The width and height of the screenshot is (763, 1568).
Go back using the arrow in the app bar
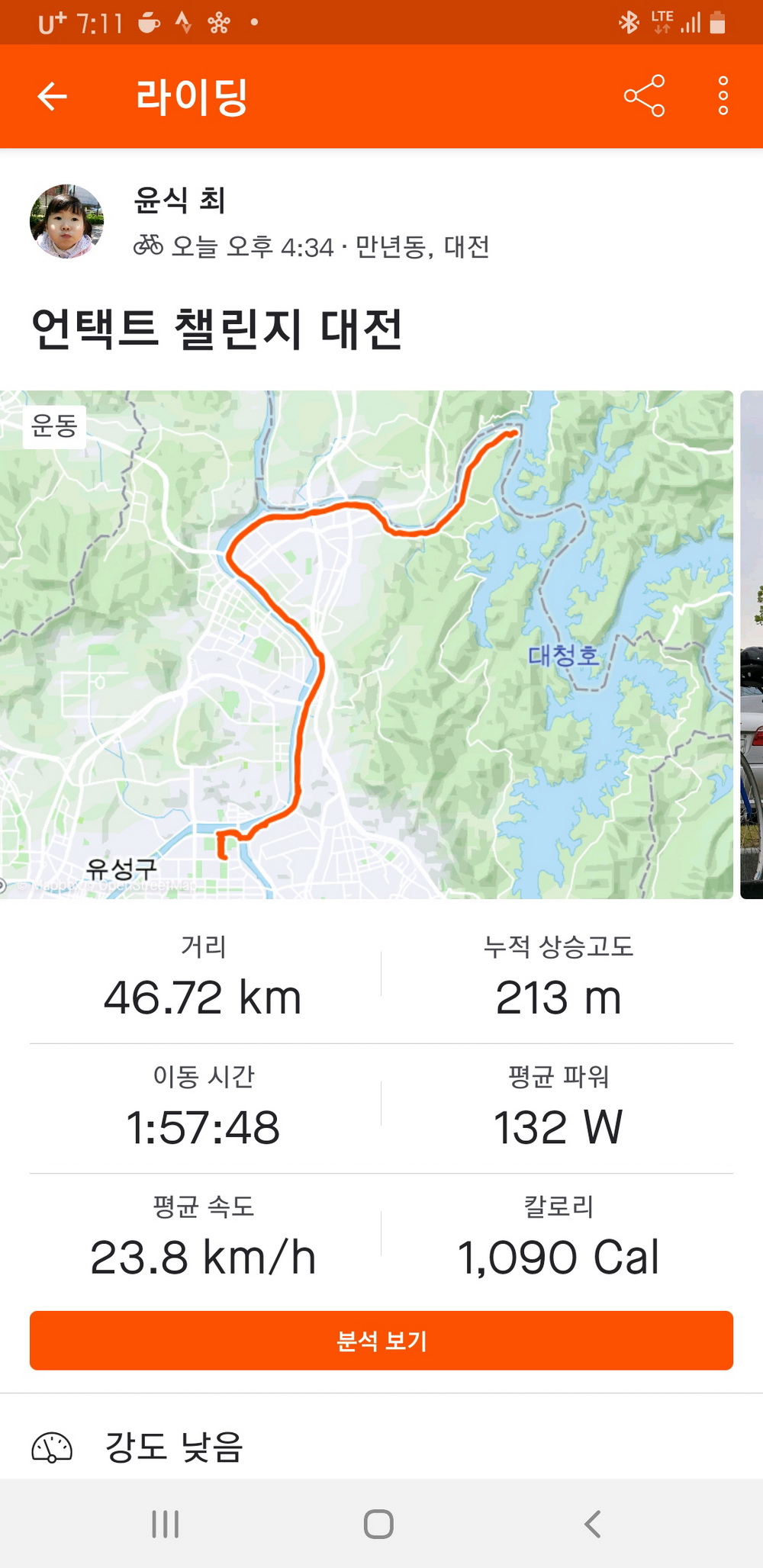52,96
